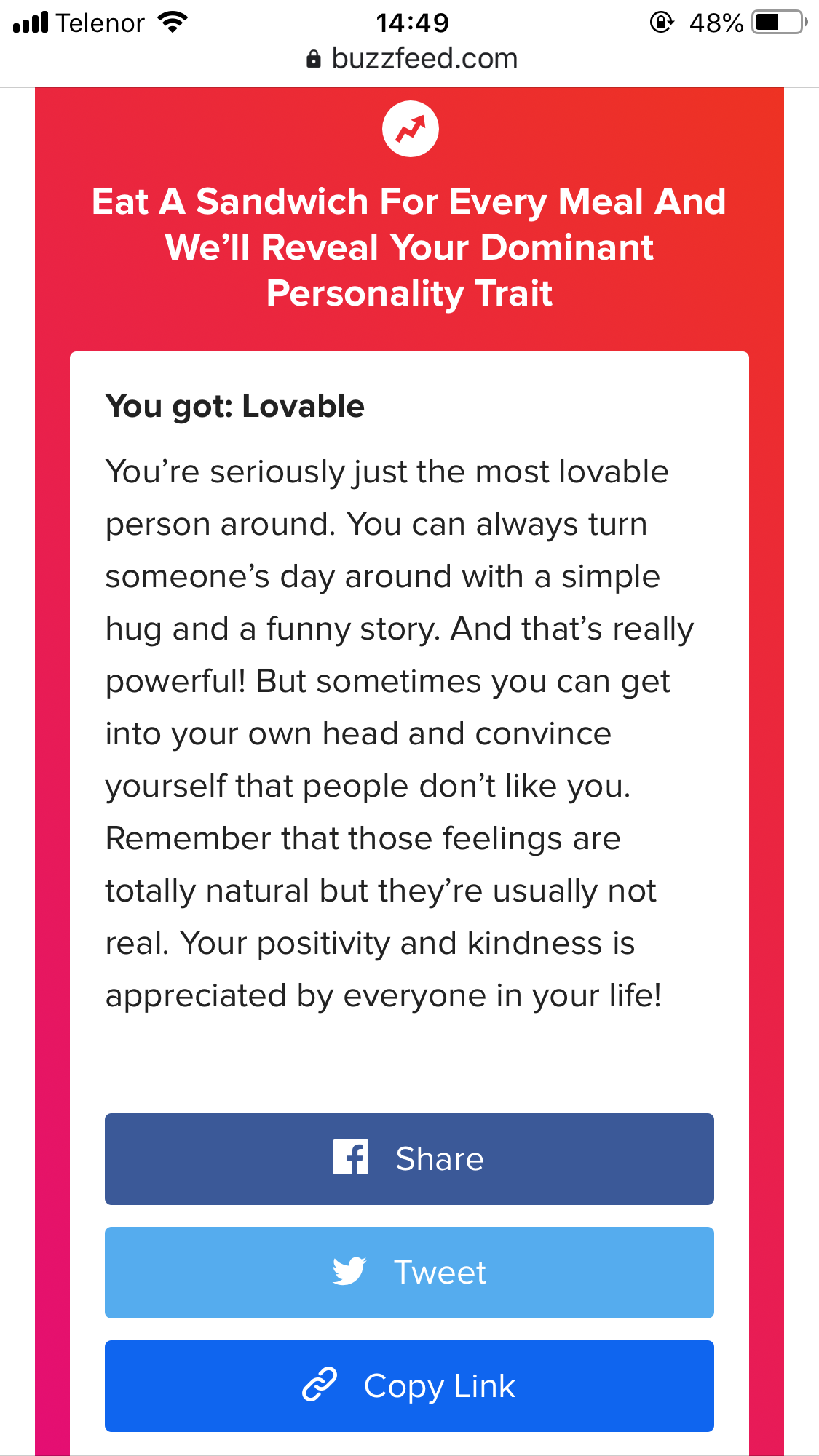Share the result on Facebook
819x1456 pixels.
[x=409, y=1158]
